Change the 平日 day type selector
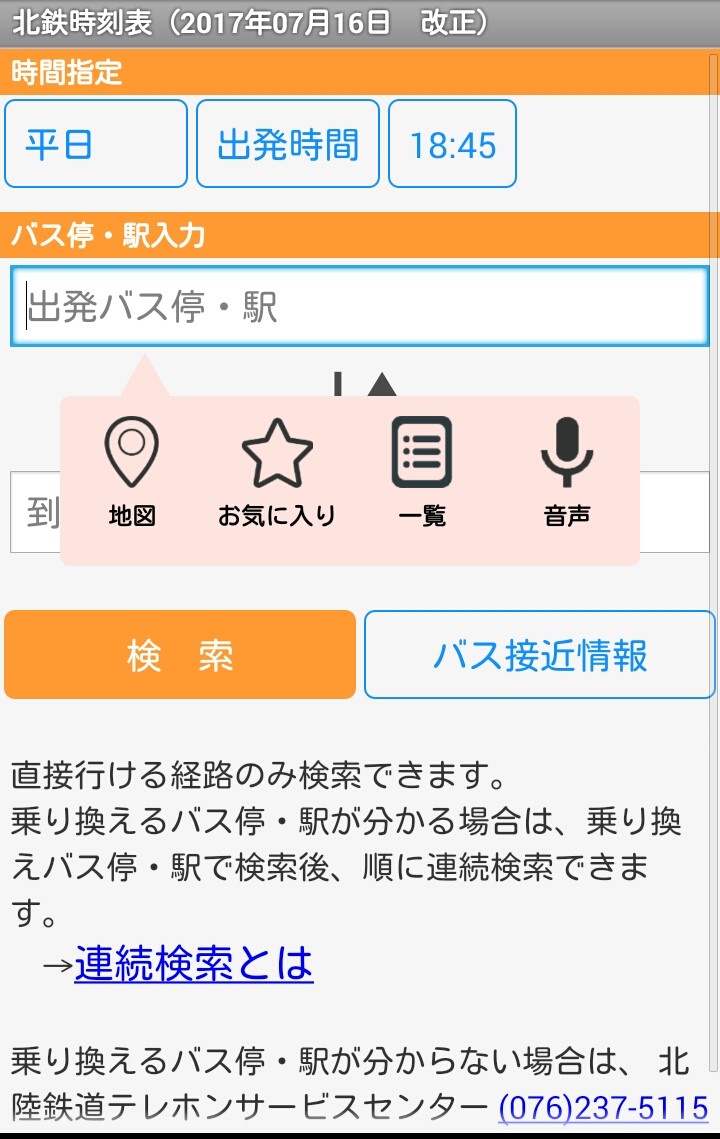This screenshot has height=1139, width=720. click(x=96, y=144)
